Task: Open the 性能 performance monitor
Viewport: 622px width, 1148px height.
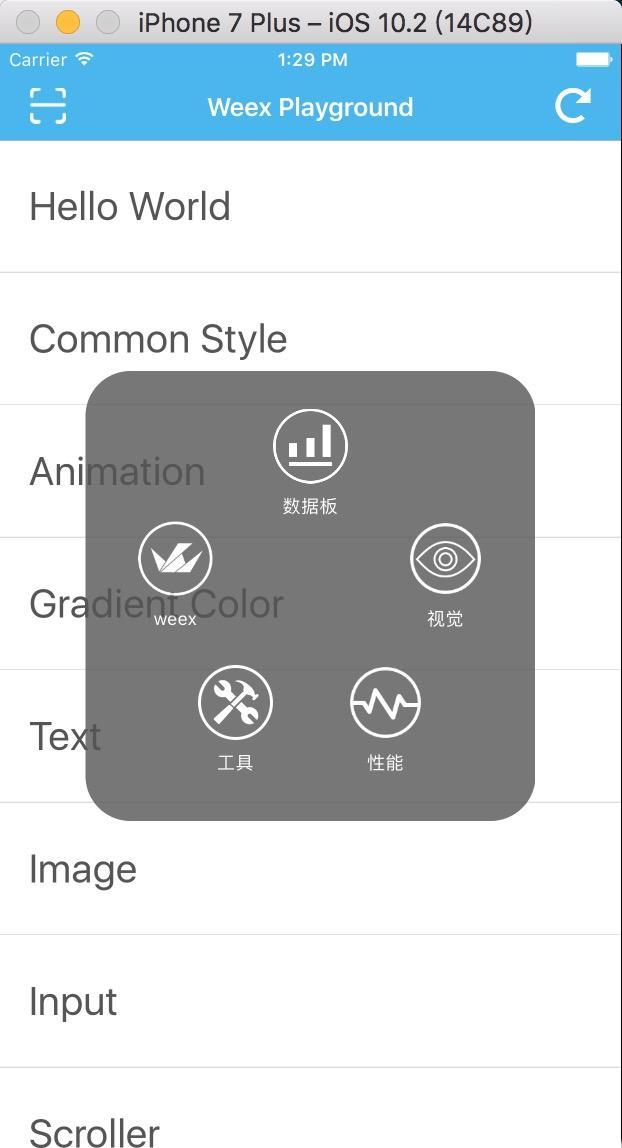Action: point(385,703)
